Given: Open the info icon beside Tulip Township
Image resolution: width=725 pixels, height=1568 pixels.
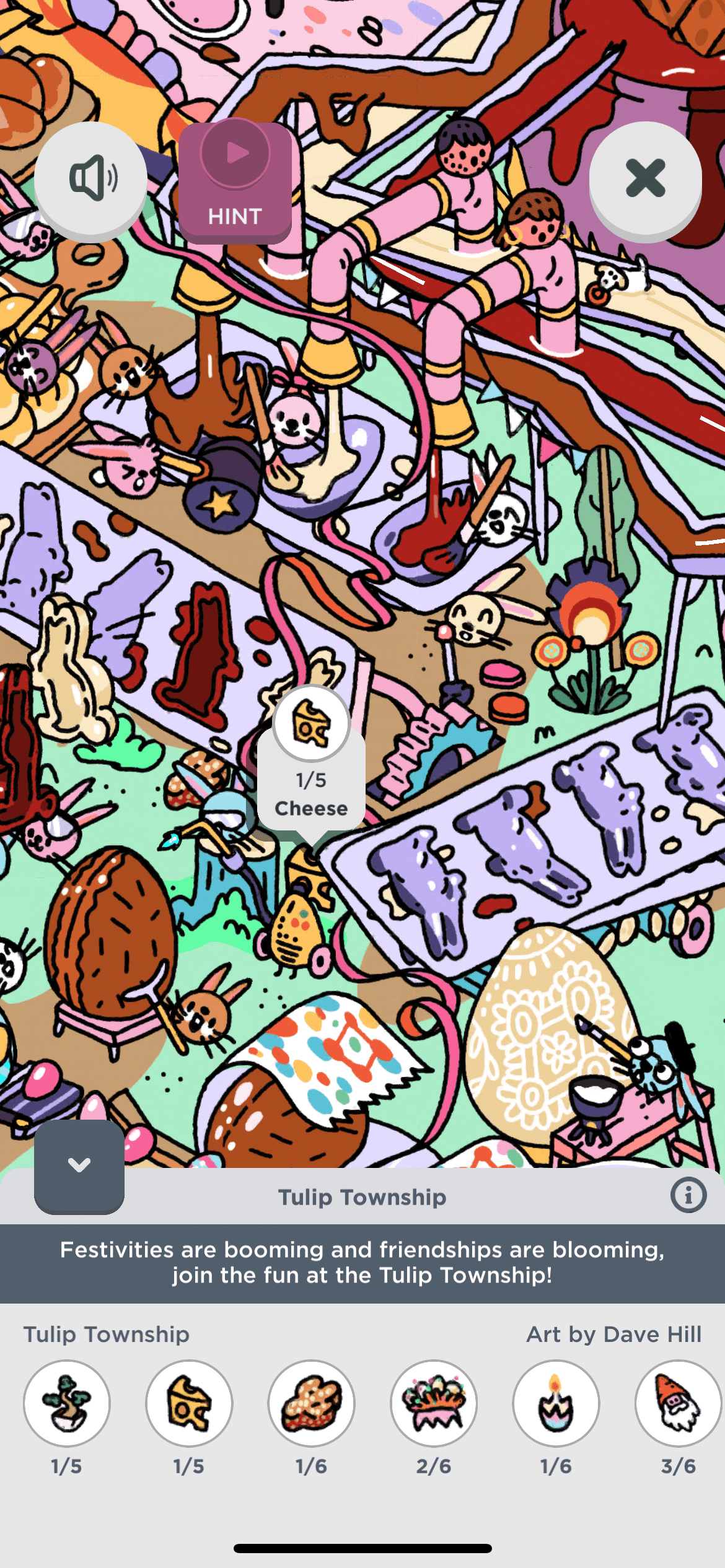Looking at the screenshot, I should 688,1195.
